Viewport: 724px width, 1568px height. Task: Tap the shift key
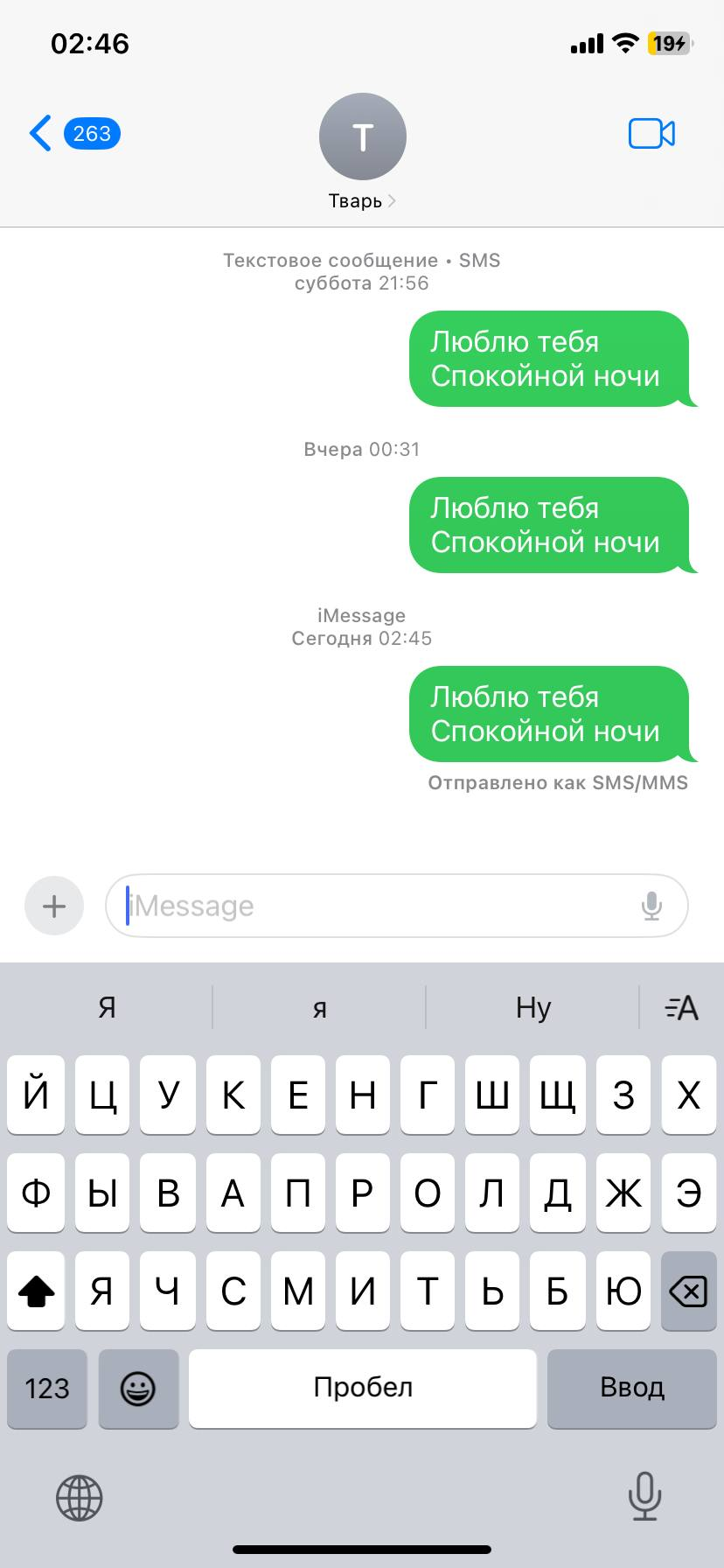(x=36, y=1291)
